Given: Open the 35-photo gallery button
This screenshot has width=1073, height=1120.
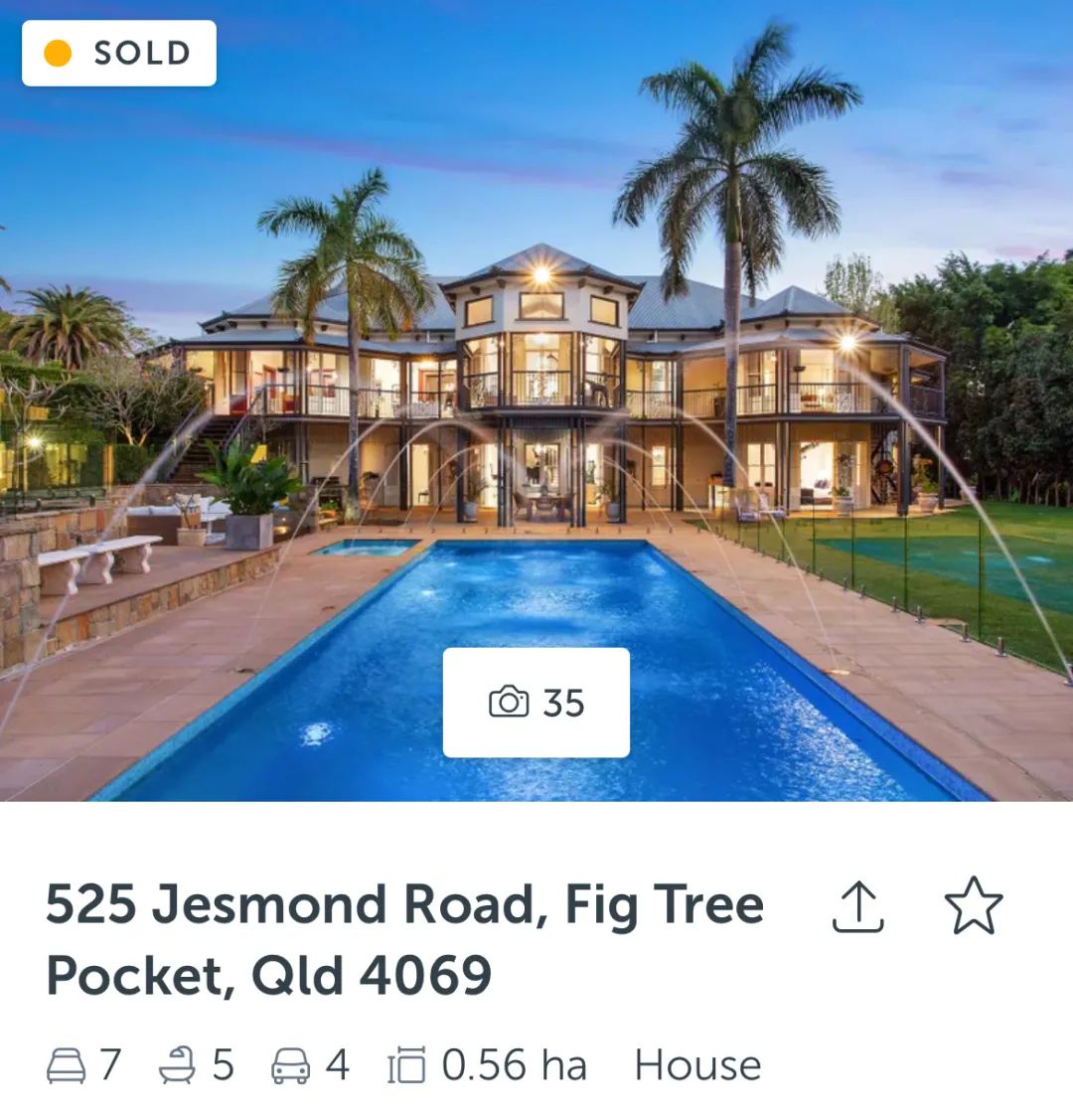Looking at the screenshot, I should pyautogui.click(x=536, y=703).
